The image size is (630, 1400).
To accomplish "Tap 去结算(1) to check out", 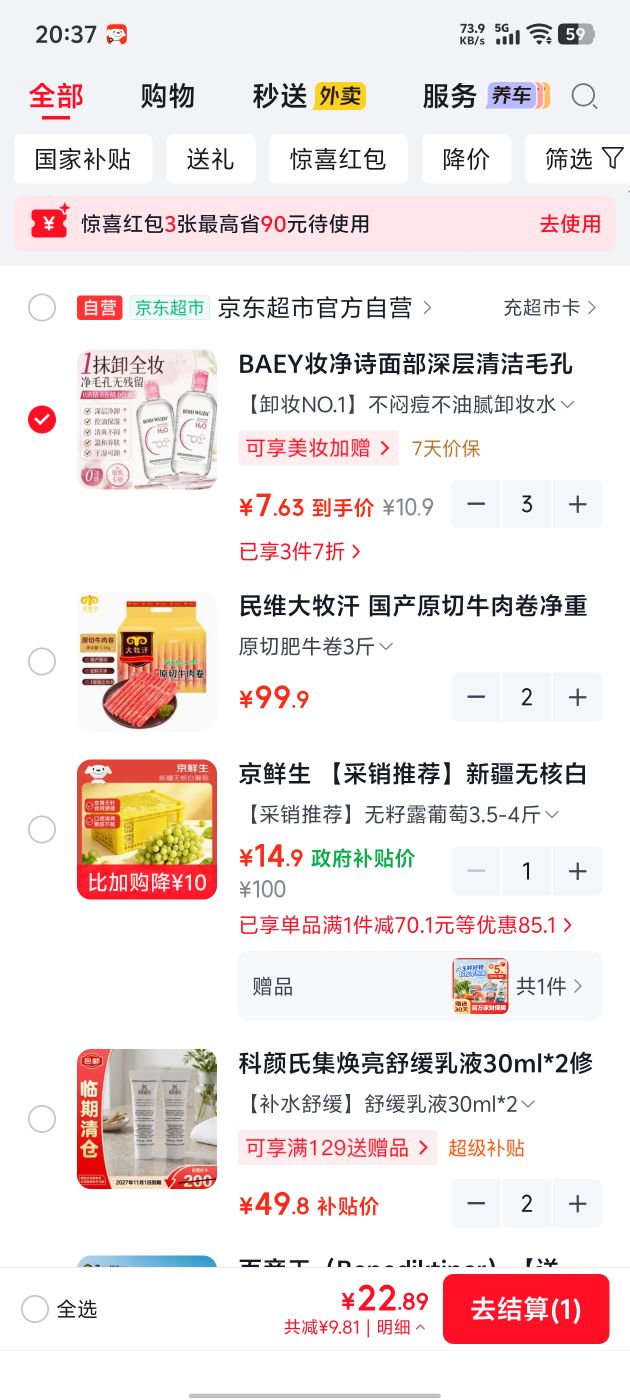I will (x=526, y=1308).
